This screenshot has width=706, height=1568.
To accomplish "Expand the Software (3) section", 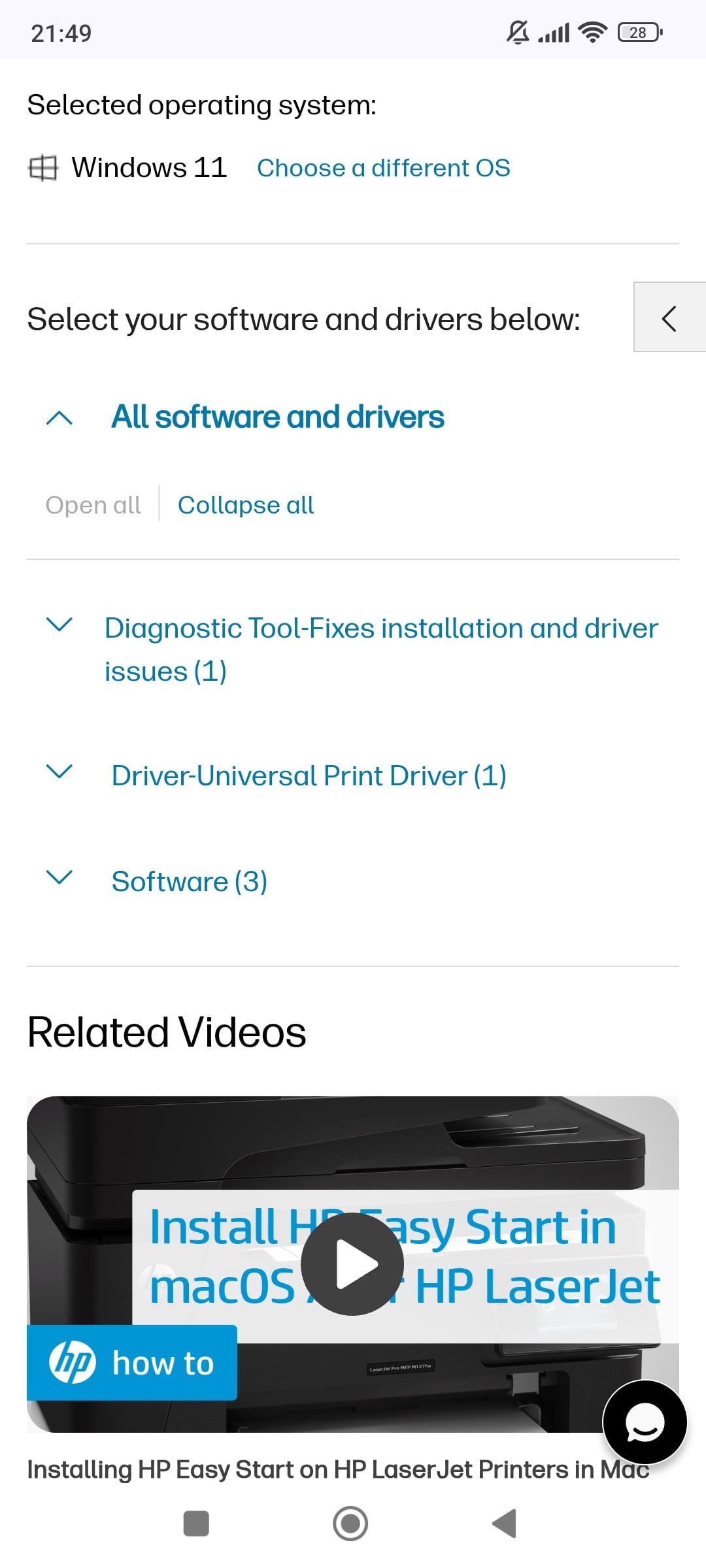I will 189,881.
